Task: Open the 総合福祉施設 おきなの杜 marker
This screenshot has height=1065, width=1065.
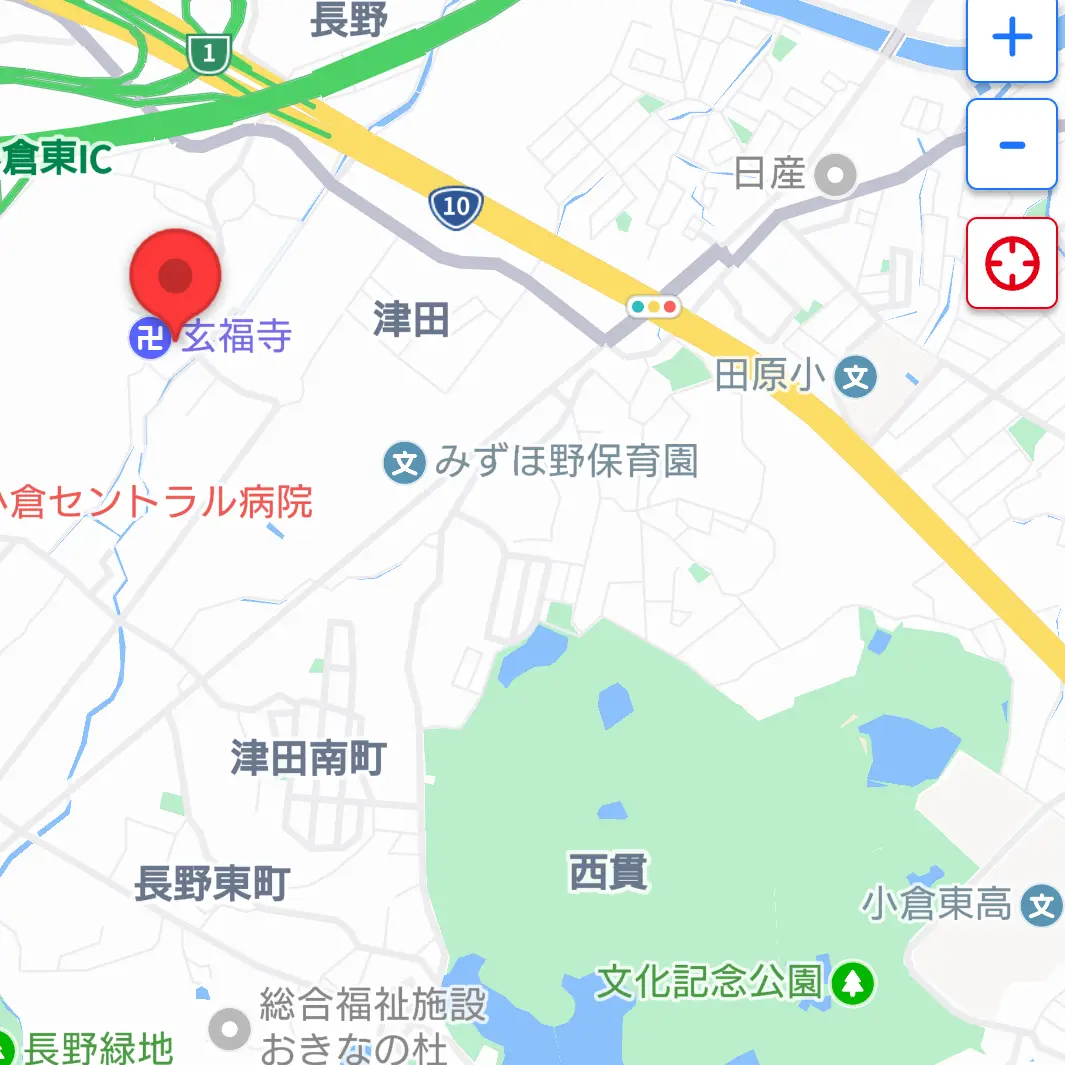Action: pos(229,1027)
